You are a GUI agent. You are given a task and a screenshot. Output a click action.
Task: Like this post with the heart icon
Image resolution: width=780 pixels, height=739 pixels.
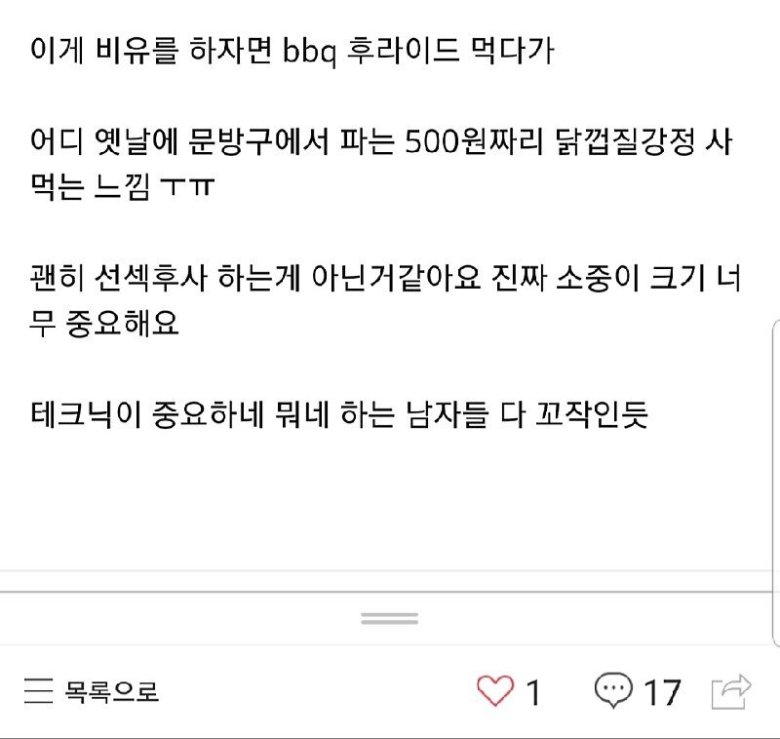[x=494, y=690]
